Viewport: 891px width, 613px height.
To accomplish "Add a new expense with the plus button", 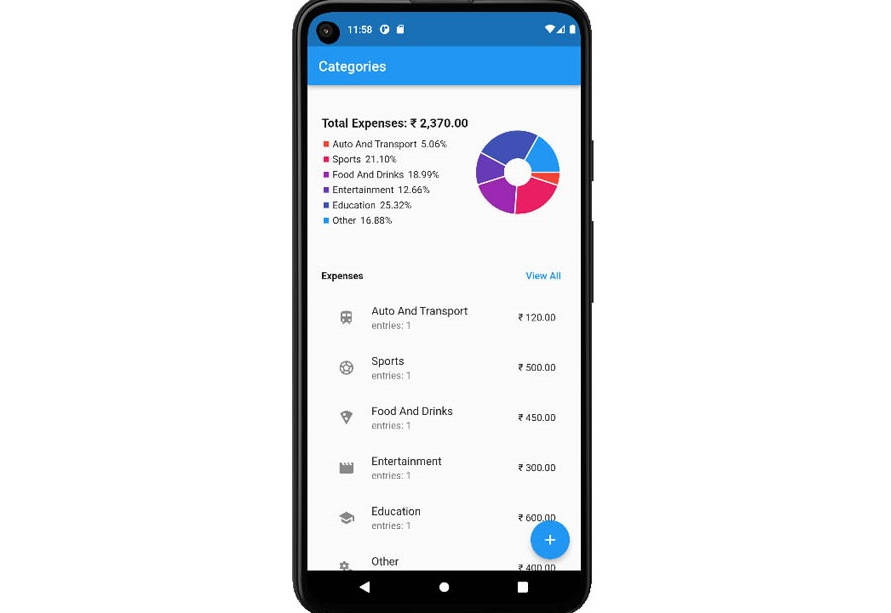I will coord(549,540).
